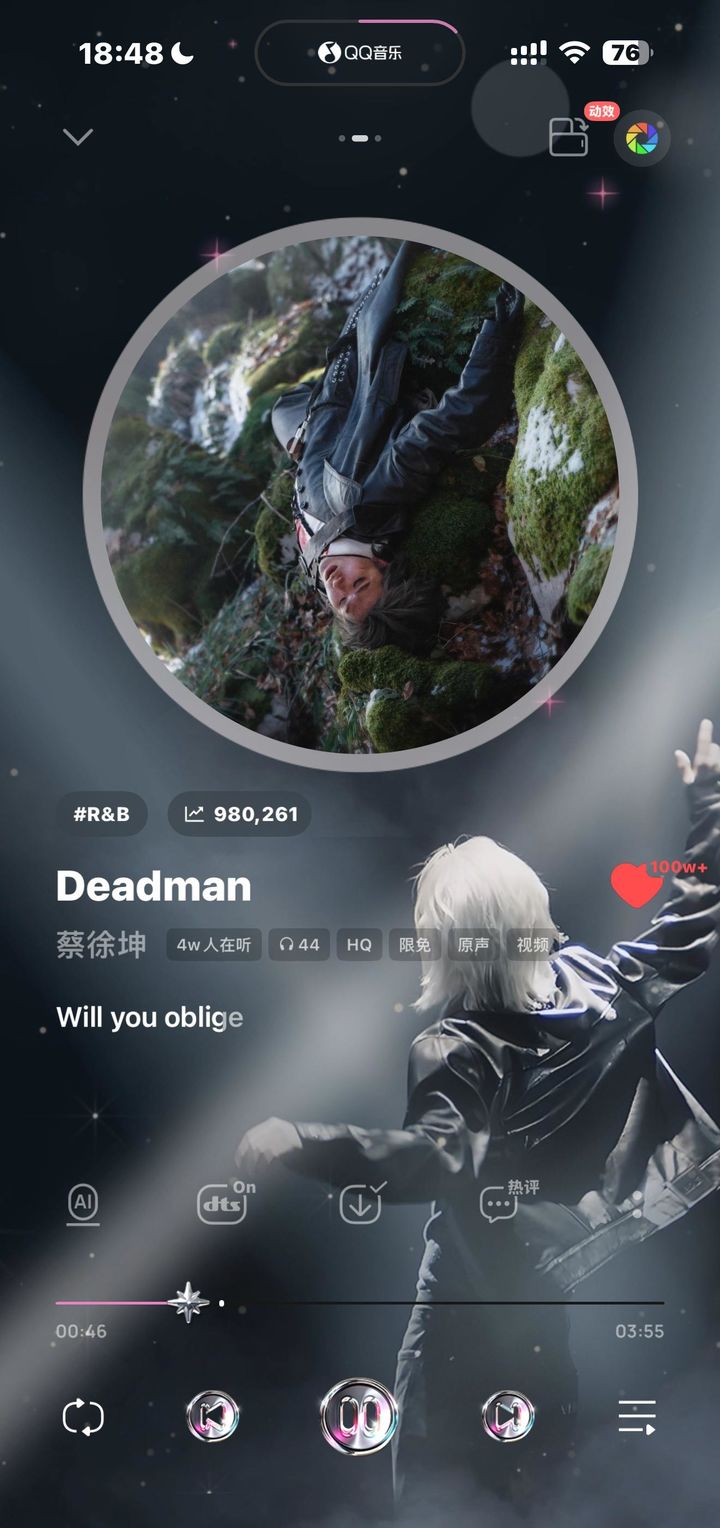
Task: Open the 4w人在听 listeners chip
Action: coord(214,944)
